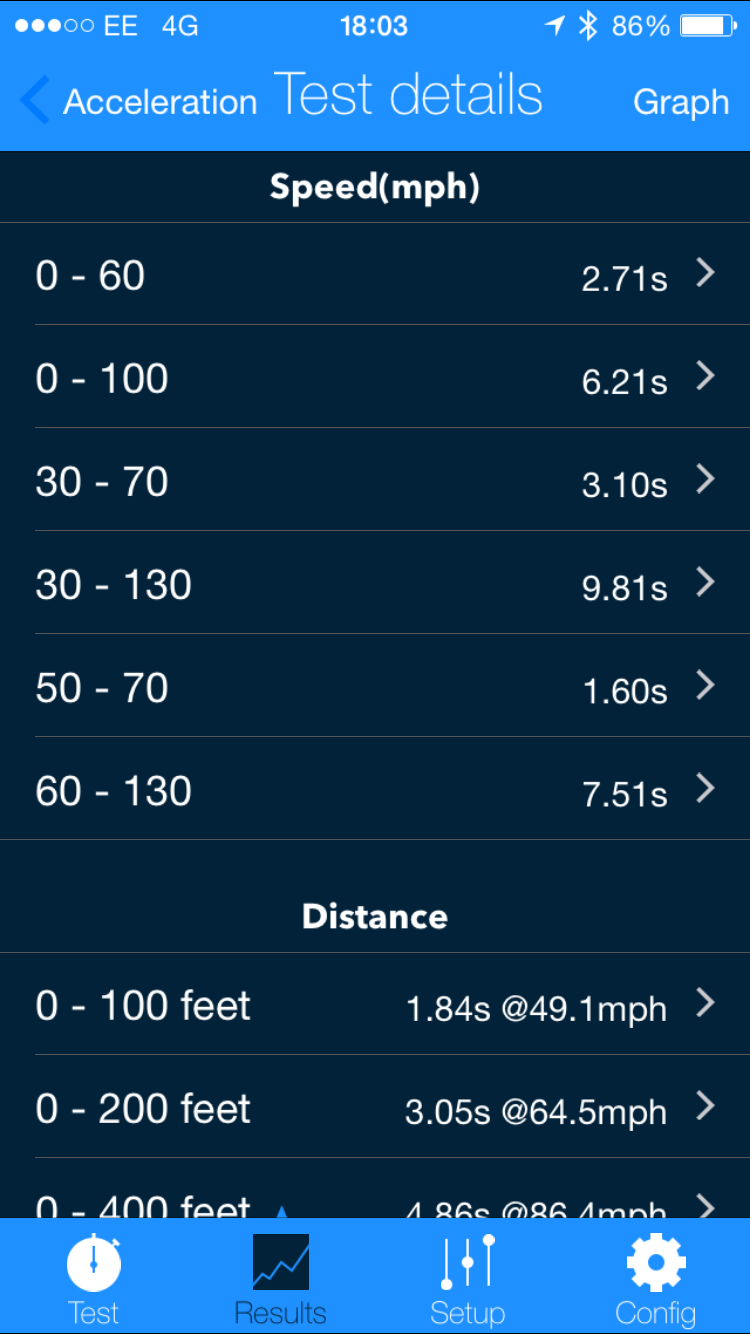The width and height of the screenshot is (750, 1334).
Task: Open the 60 - 130 row
Action: pos(375,790)
